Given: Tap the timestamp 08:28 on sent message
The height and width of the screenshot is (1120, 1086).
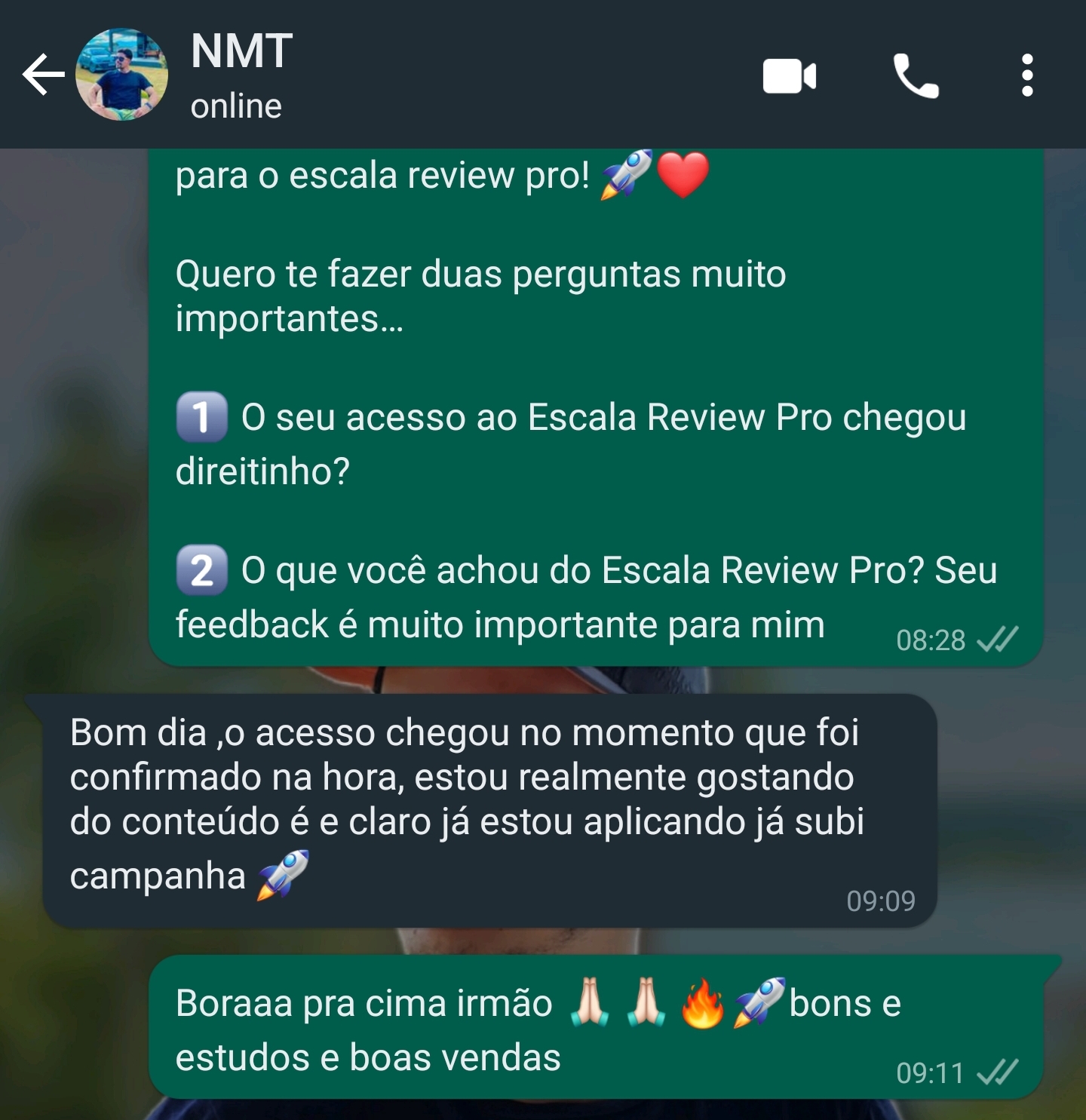Looking at the screenshot, I should [932, 640].
